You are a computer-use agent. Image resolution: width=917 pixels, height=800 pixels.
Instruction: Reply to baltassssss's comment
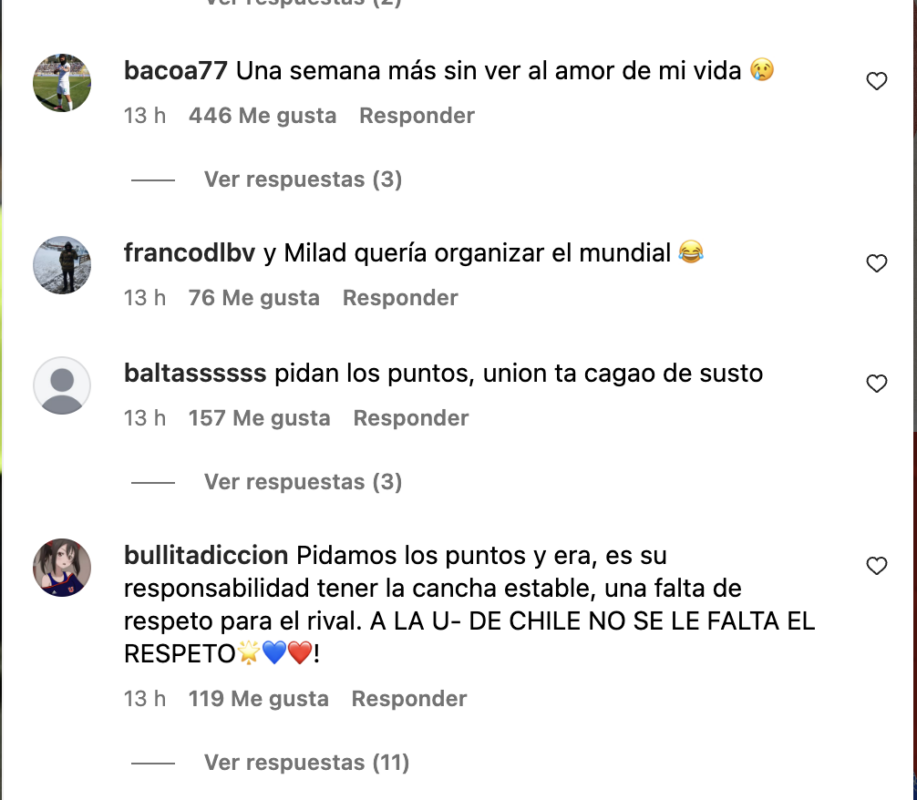point(411,418)
